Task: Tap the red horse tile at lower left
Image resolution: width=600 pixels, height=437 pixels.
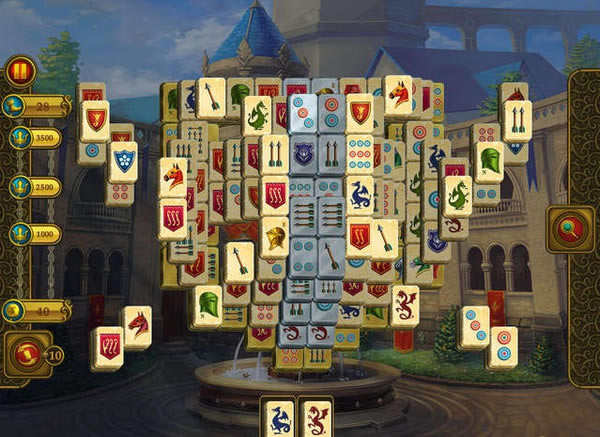Action: (x=138, y=326)
